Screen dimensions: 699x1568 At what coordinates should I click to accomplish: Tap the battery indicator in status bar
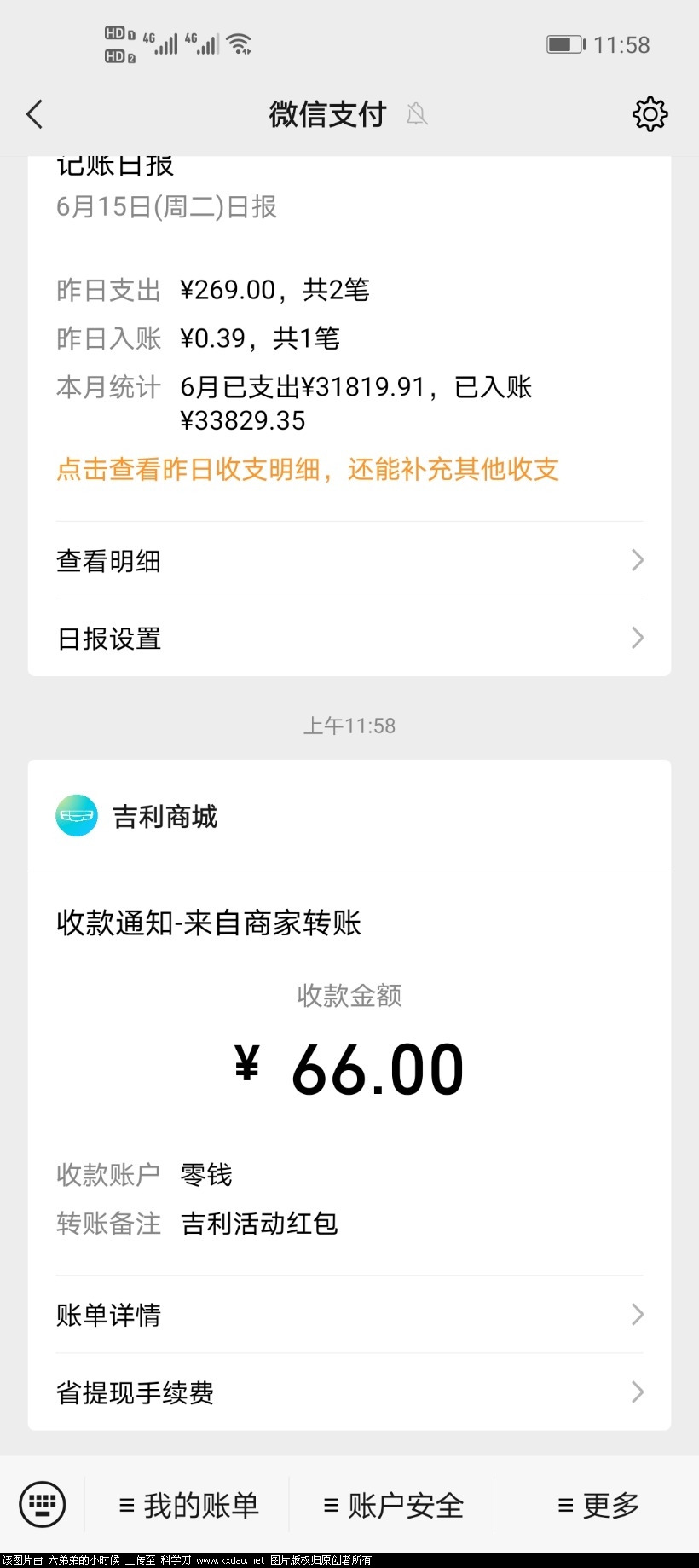[x=565, y=43]
